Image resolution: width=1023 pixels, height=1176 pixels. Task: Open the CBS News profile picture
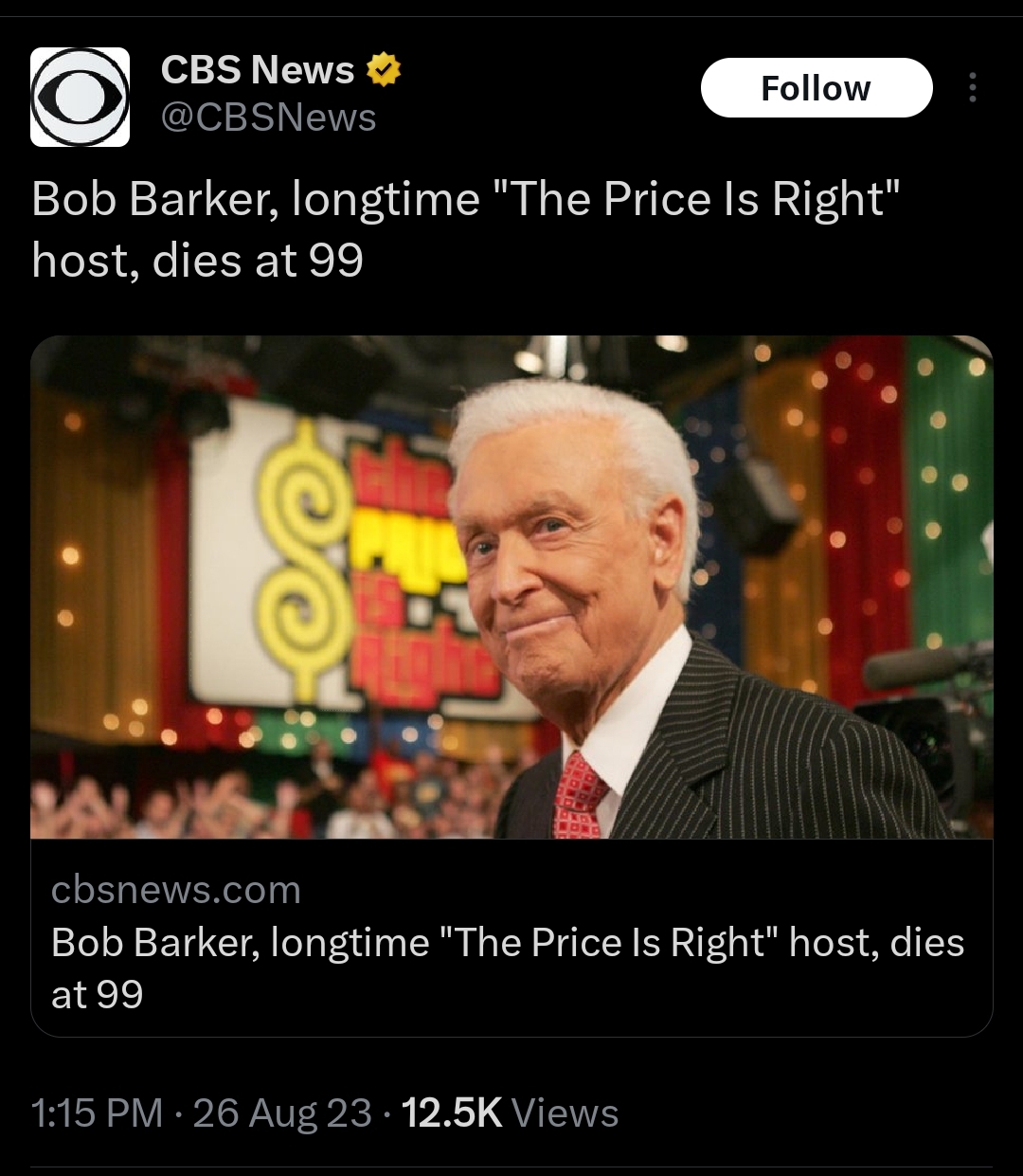pos(81,97)
